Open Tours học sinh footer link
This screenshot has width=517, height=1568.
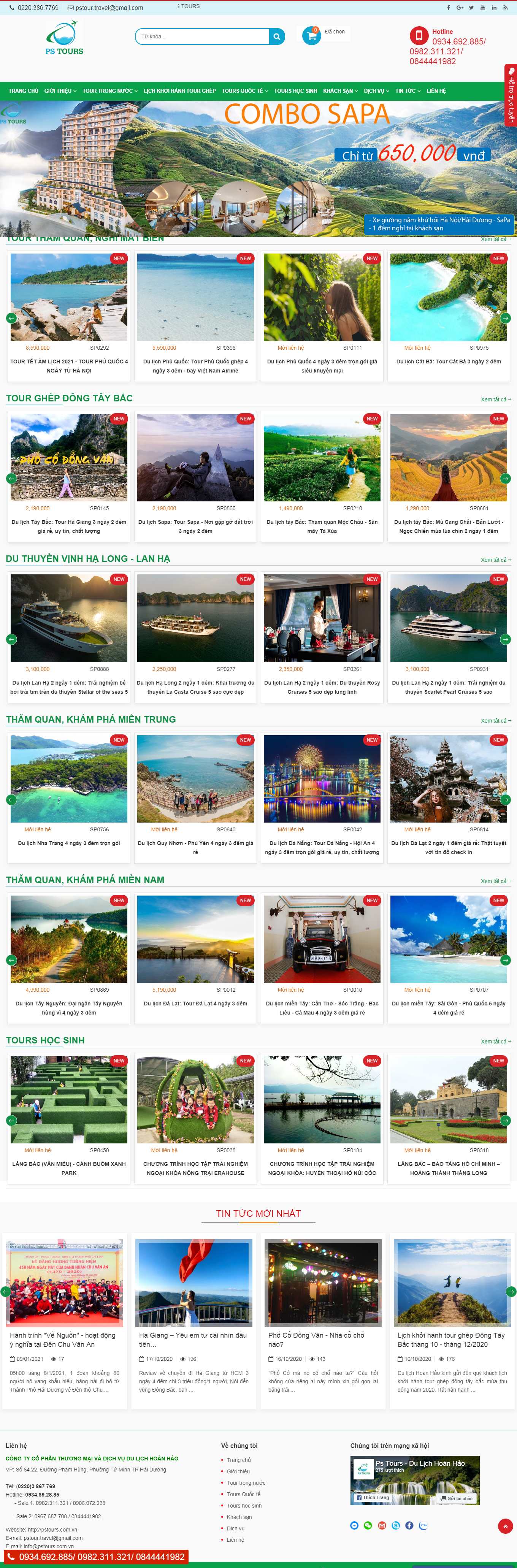click(x=244, y=1505)
